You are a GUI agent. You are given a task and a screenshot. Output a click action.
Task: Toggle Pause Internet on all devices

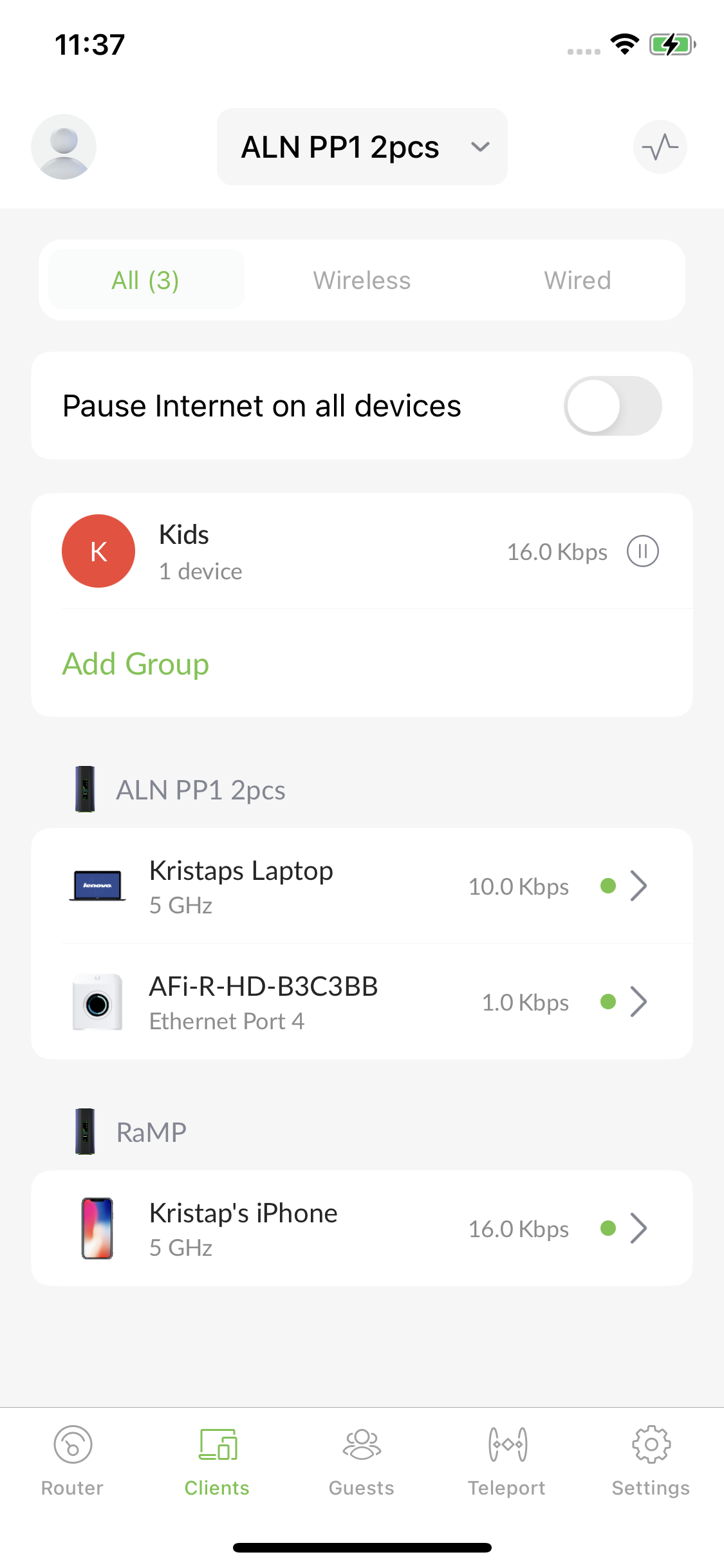coord(613,406)
